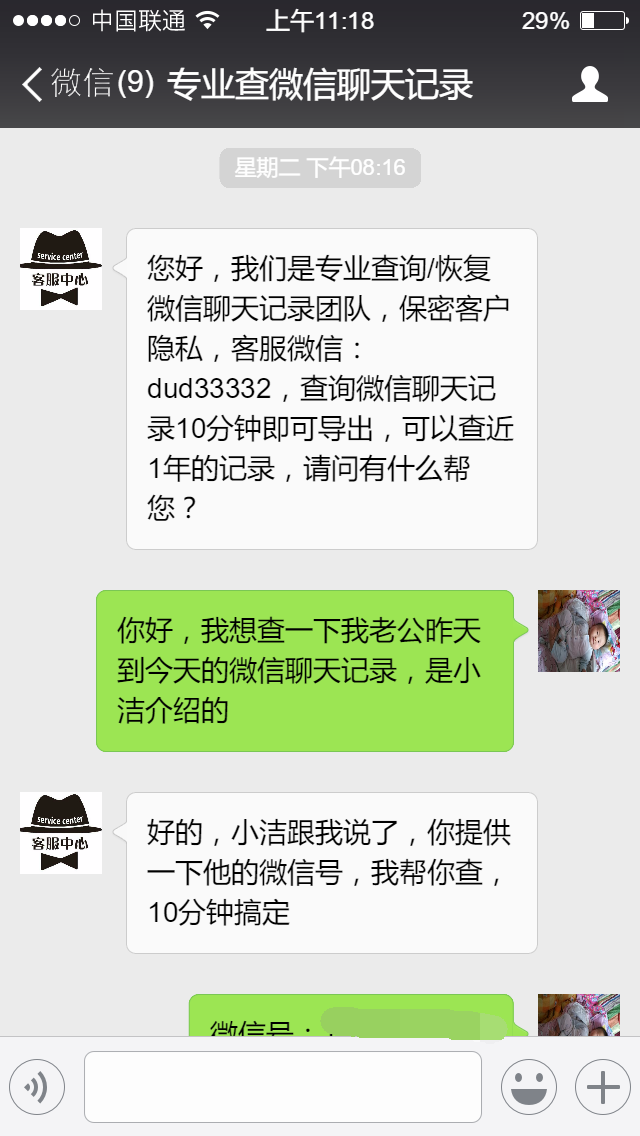Image resolution: width=640 pixels, height=1136 pixels.
Task: Tap my avatar beside the 你好 message
Action: pos(578,631)
